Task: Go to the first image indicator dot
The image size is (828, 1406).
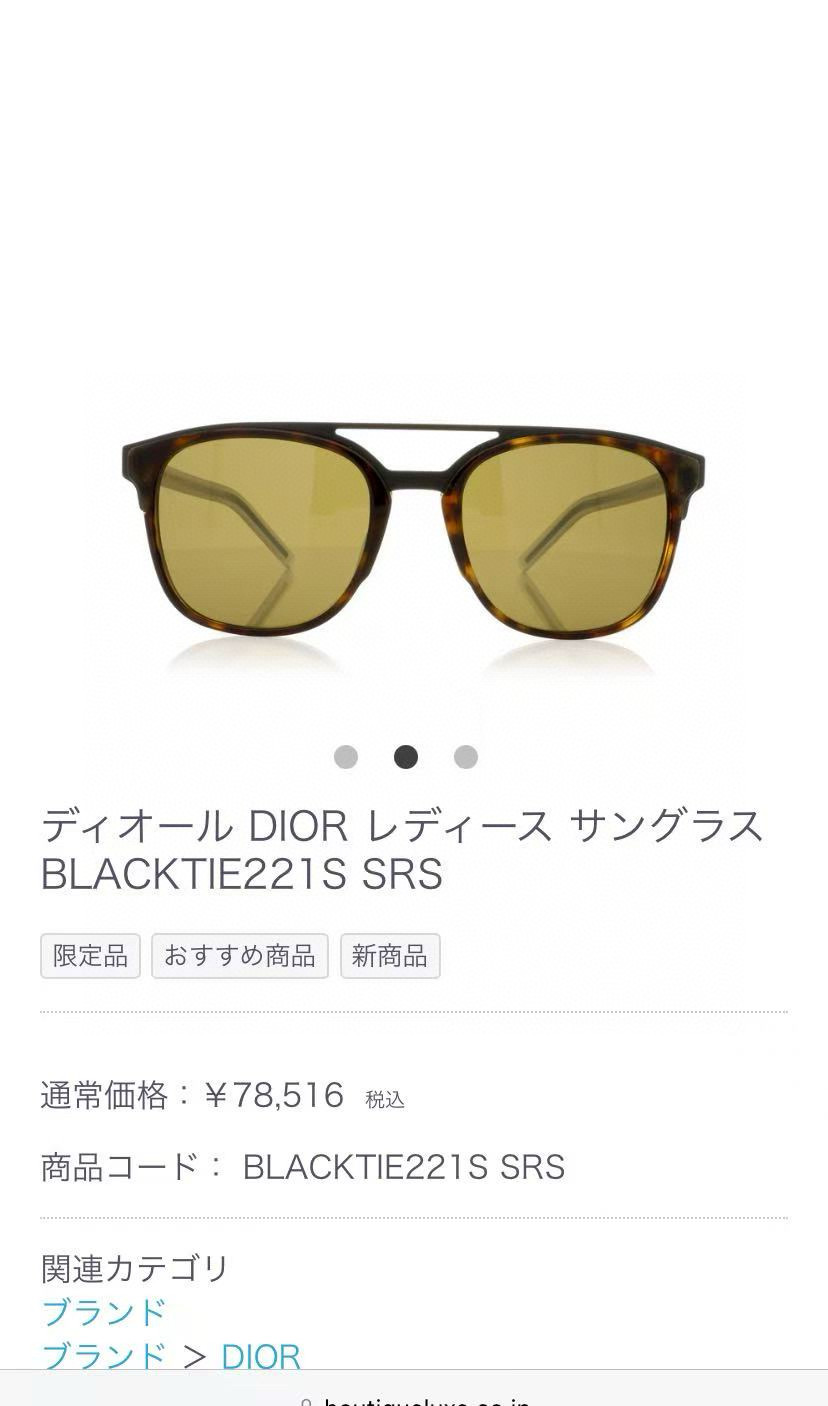Action: click(346, 757)
